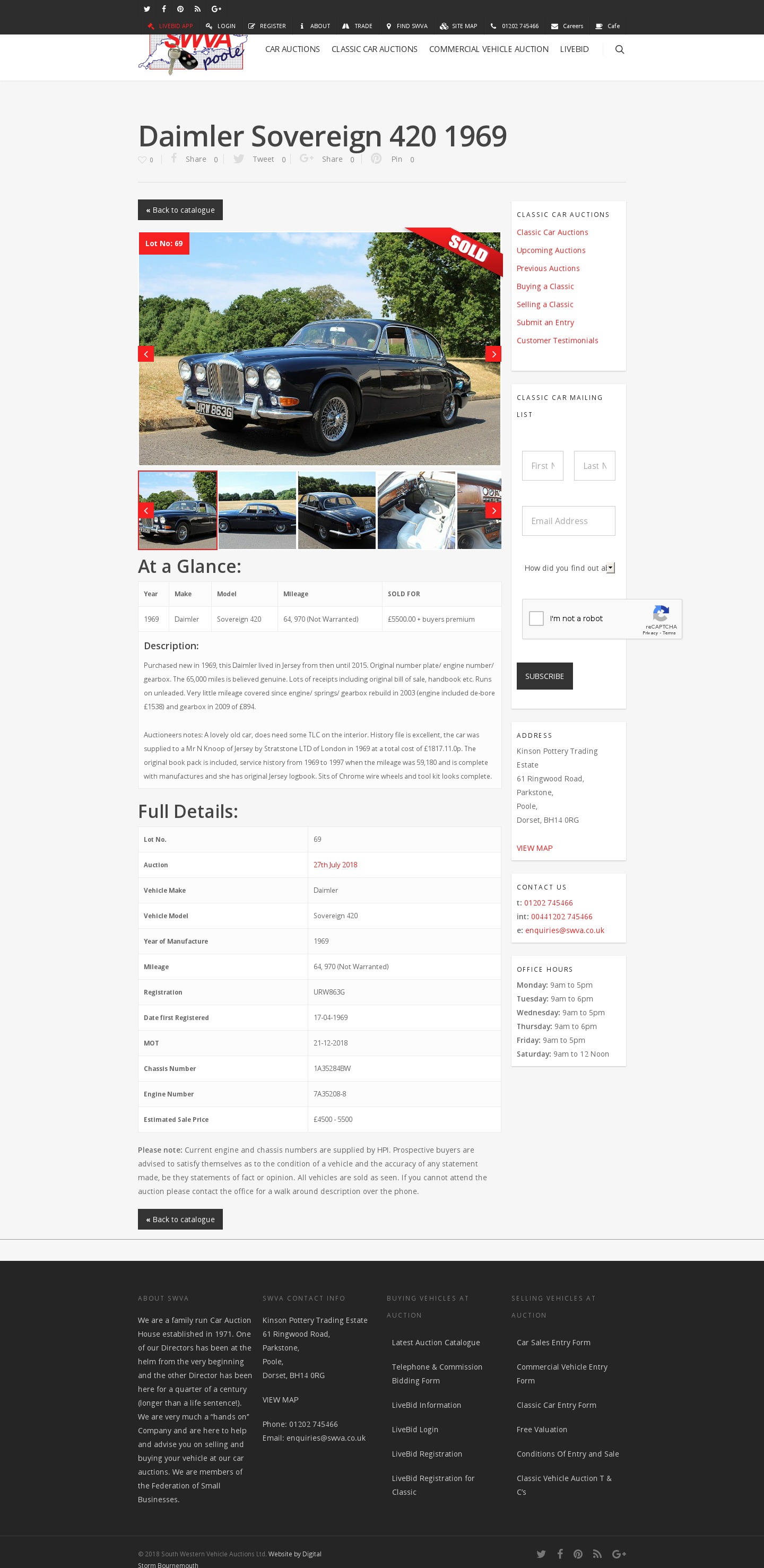
Task: Show next photo in main gallery
Action: tap(493, 354)
